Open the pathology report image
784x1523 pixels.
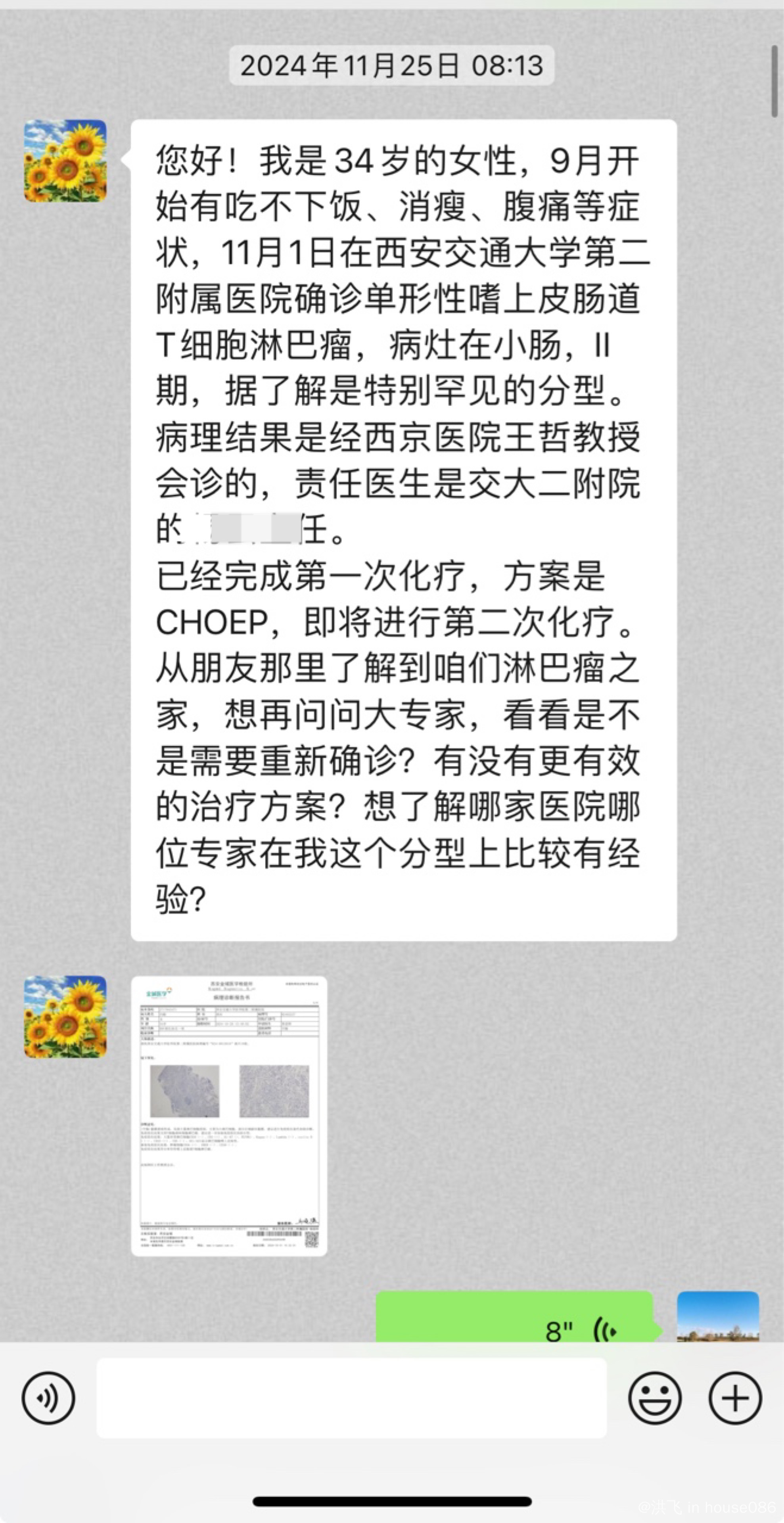pos(229,1116)
